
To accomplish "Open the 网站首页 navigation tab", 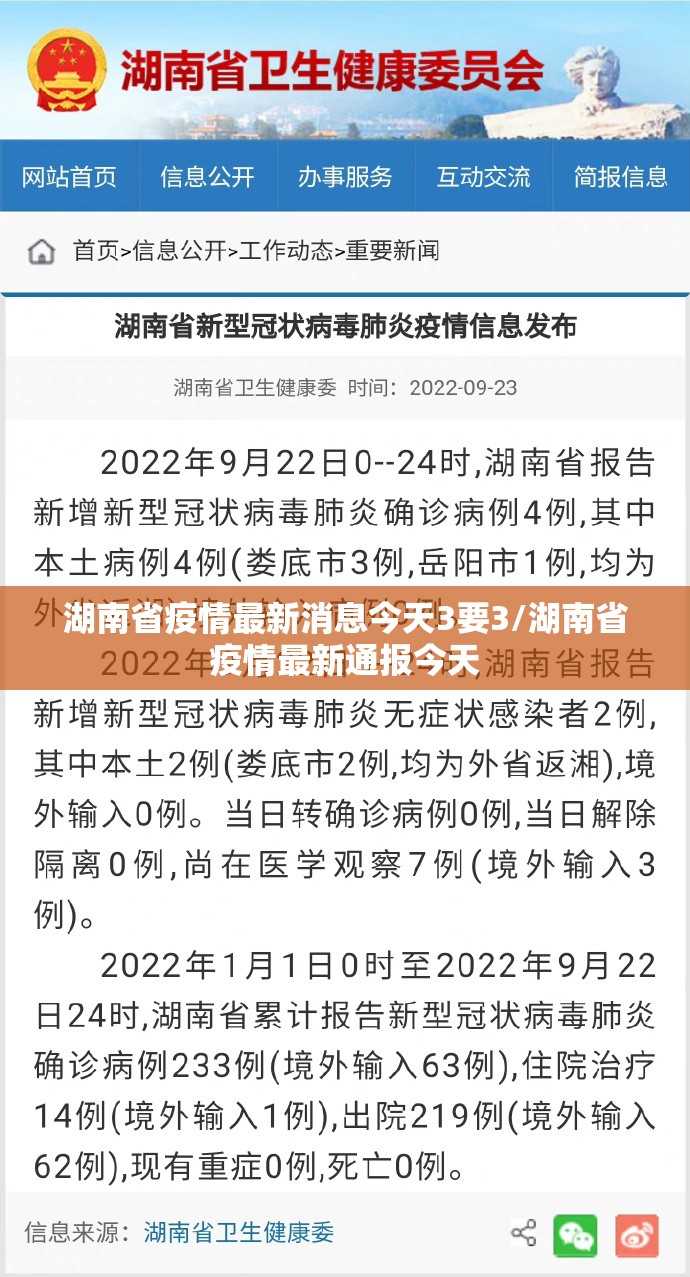I will pyautogui.click(x=69, y=177).
